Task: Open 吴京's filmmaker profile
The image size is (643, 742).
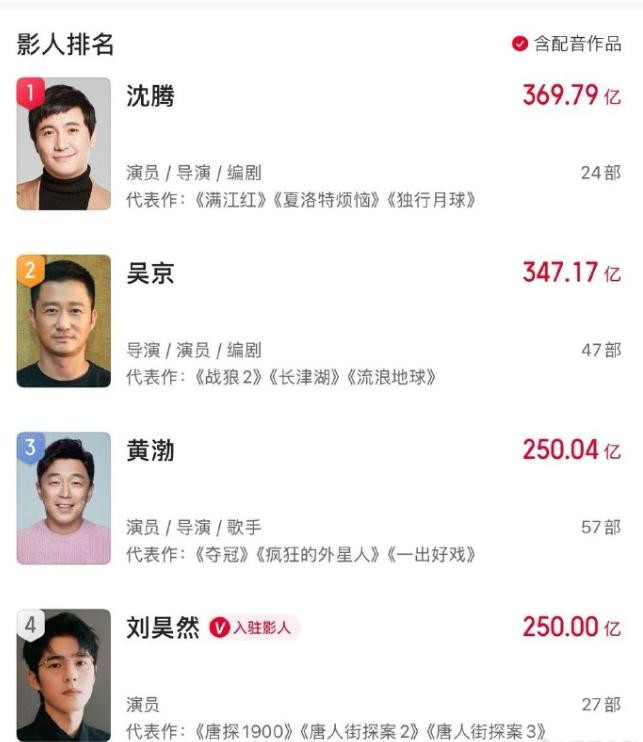Action: coord(151,273)
